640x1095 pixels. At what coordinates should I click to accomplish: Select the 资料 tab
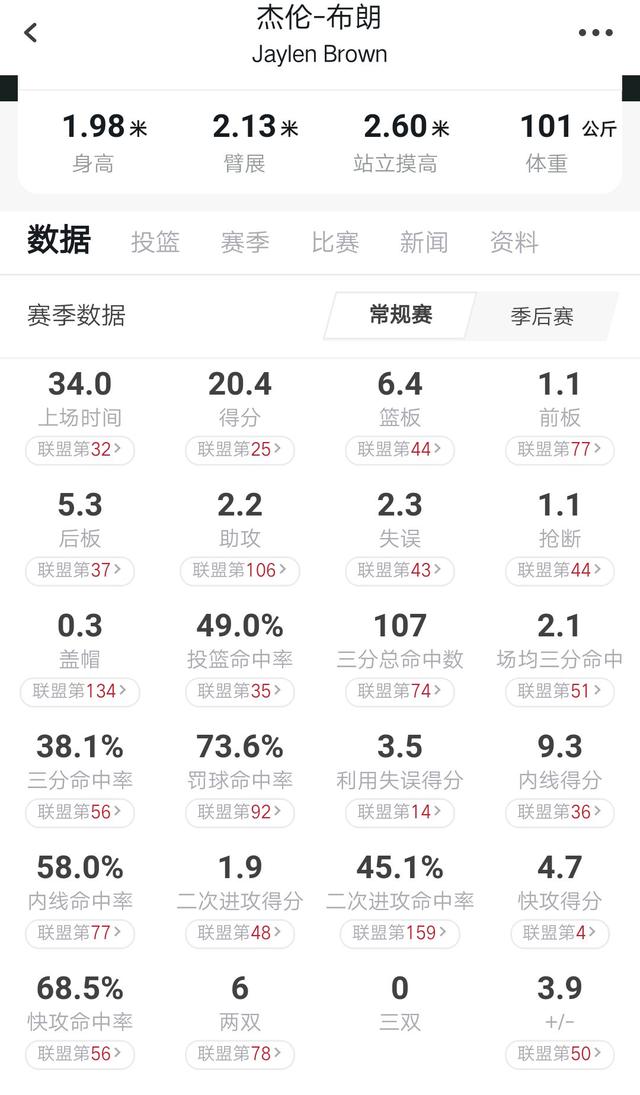[514, 242]
